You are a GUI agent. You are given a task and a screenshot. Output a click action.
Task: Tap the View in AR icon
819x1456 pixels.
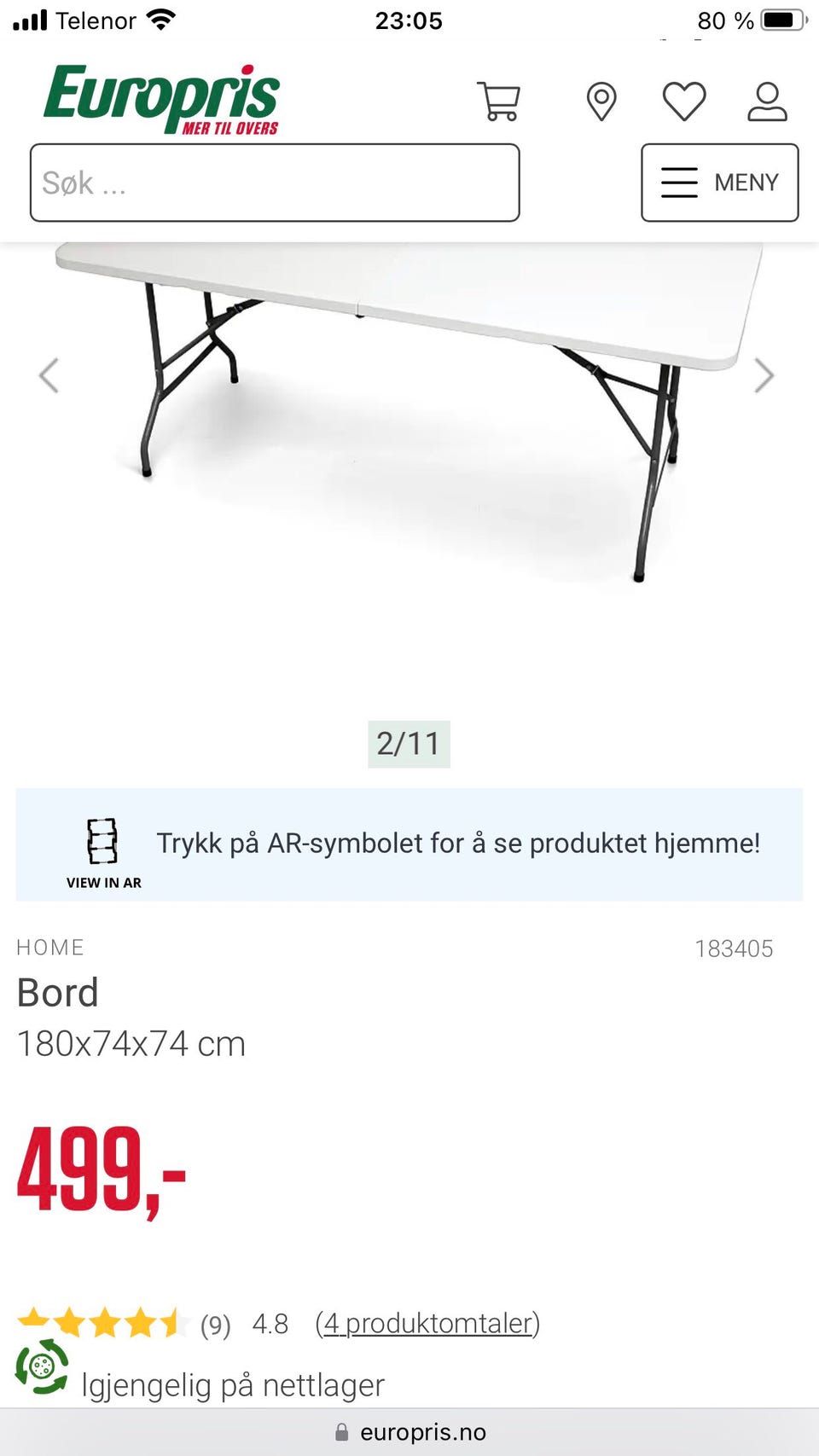pyautogui.click(x=102, y=844)
